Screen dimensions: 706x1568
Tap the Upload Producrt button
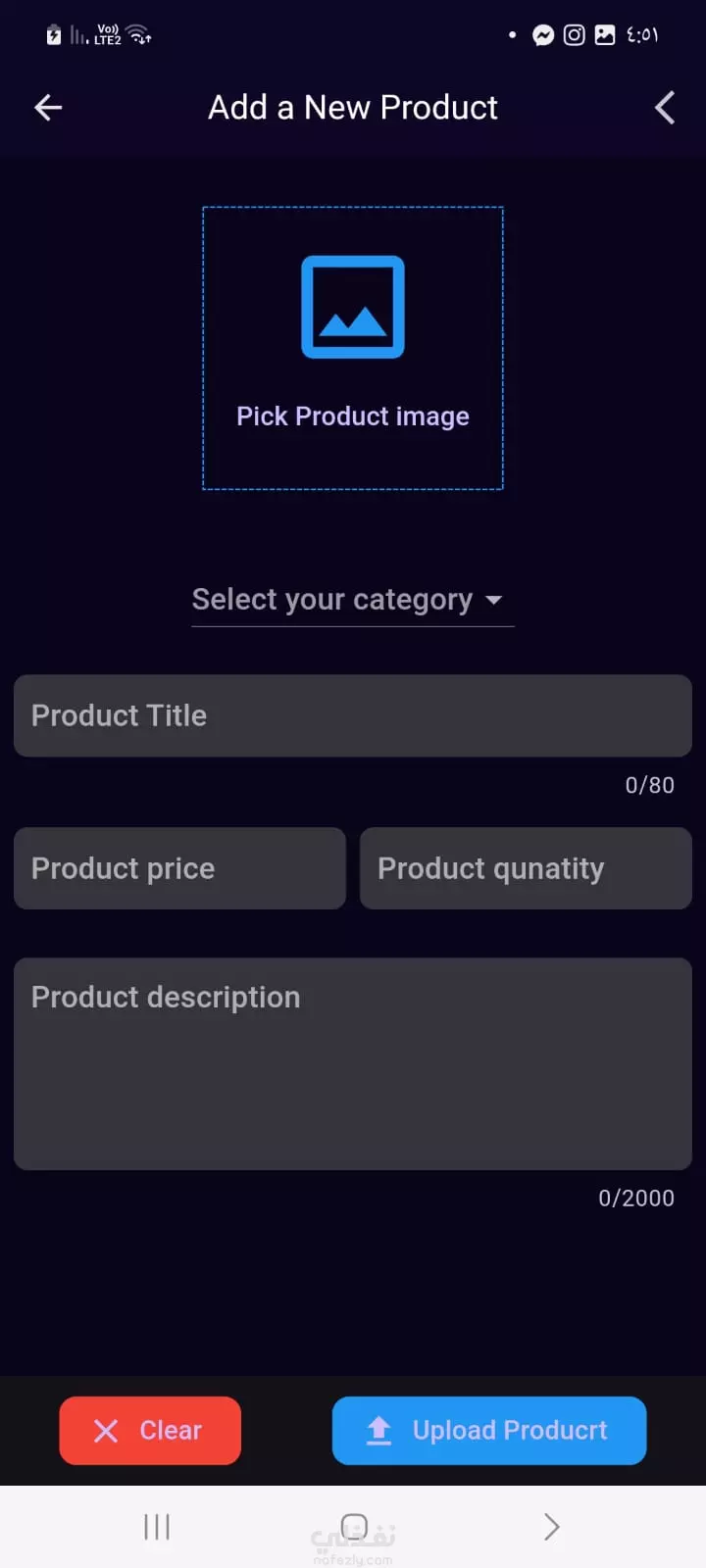click(x=489, y=1431)
